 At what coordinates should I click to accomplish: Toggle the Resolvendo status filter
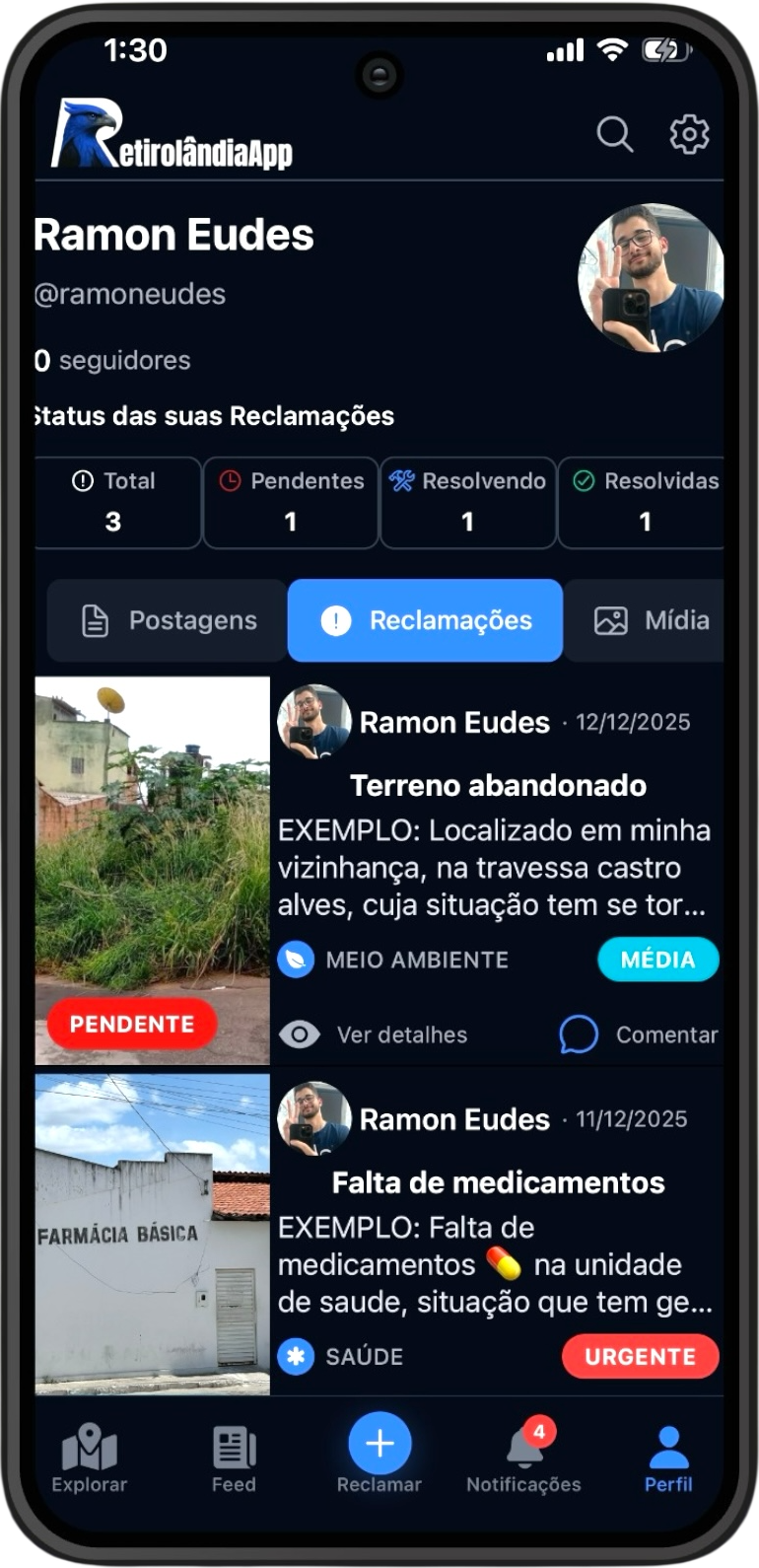coord(467,503)
